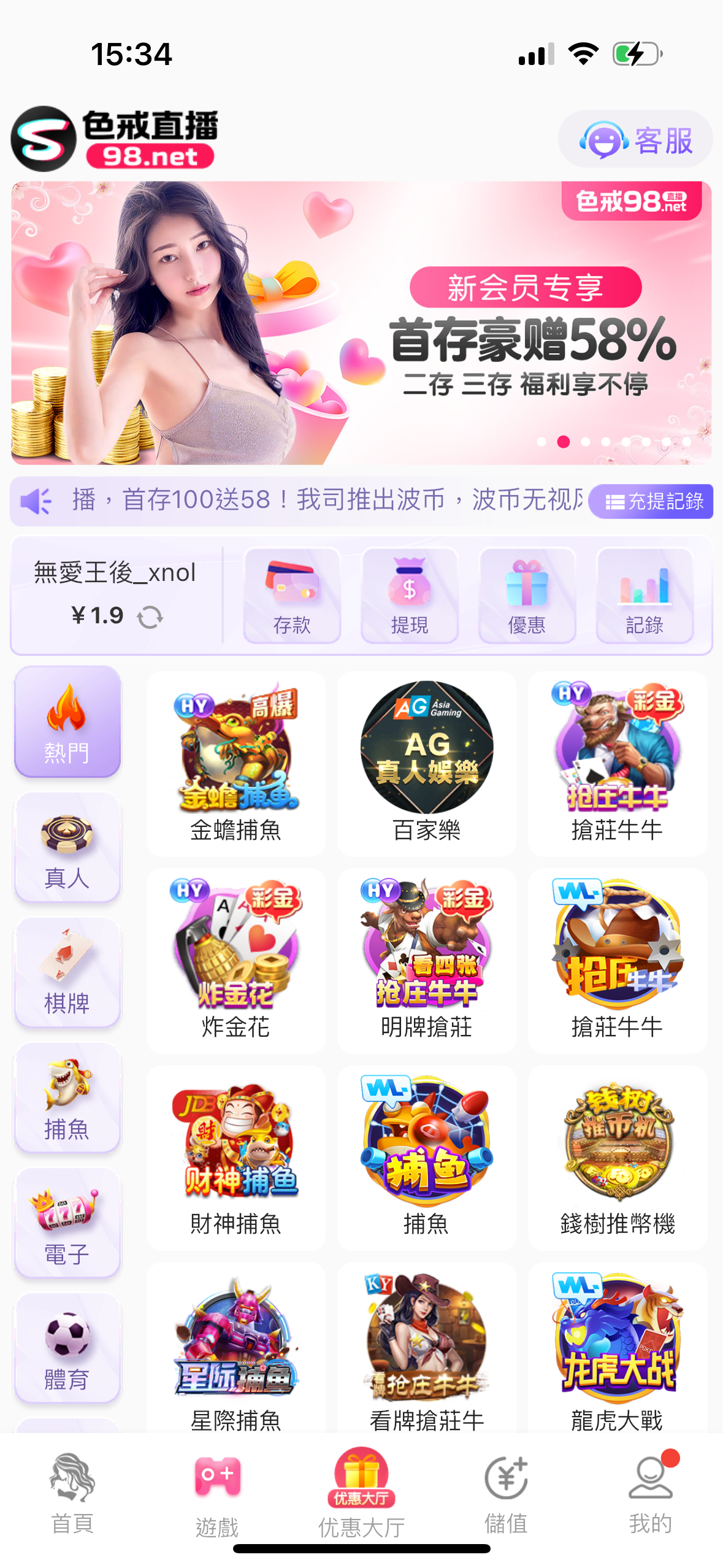Switch to 電子 slots category
This screenshot has width=723, height=1568.
click(x=67, y=1223)
